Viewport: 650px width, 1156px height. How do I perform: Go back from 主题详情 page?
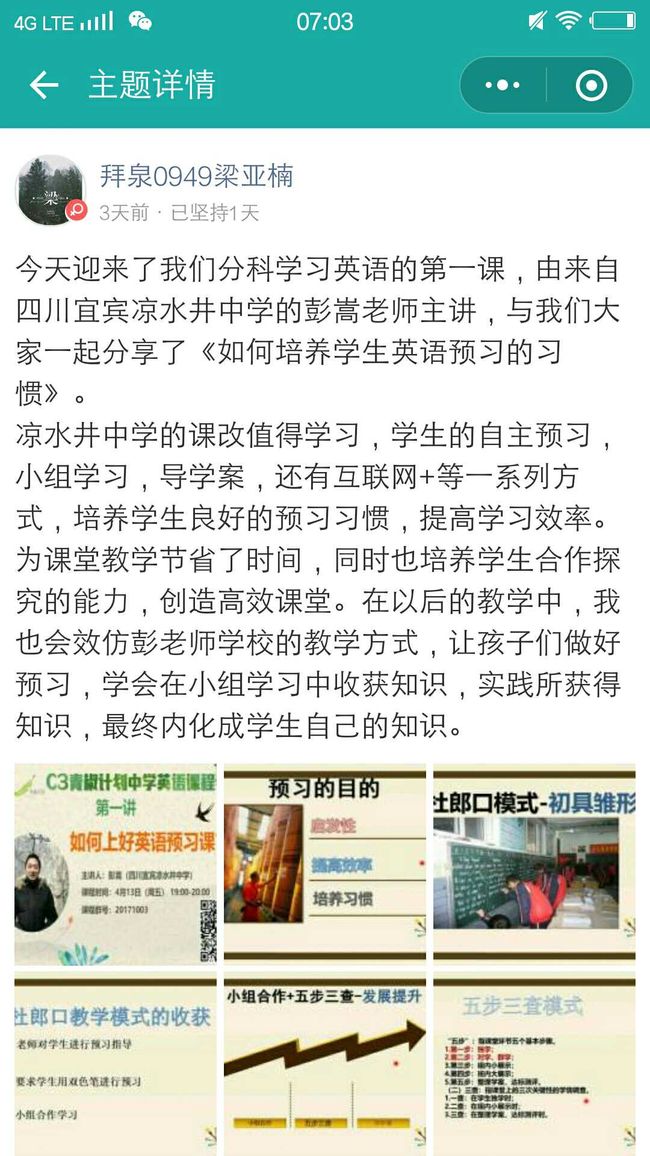click(x=43, y=86)
